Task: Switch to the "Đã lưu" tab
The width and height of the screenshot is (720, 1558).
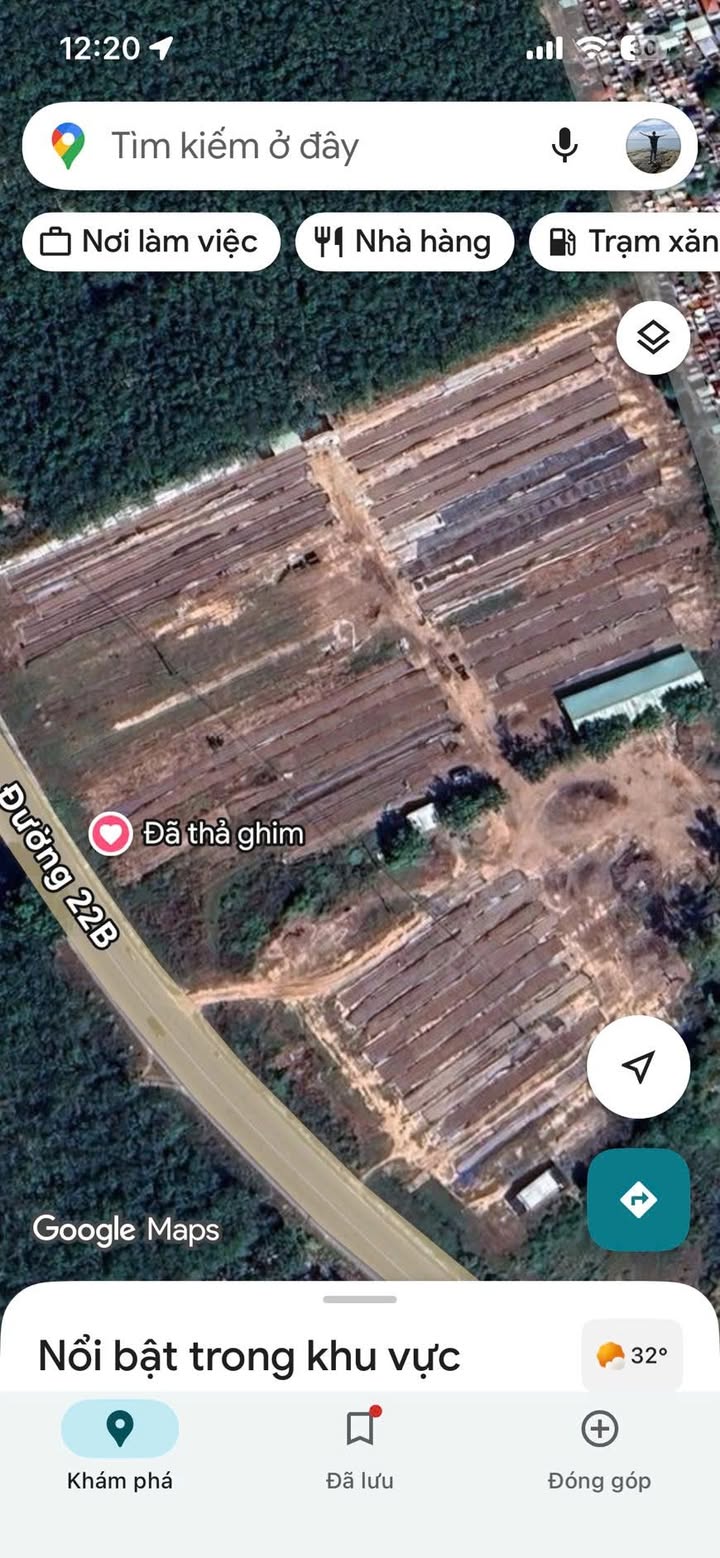Action: click(x=360, y=1447)
